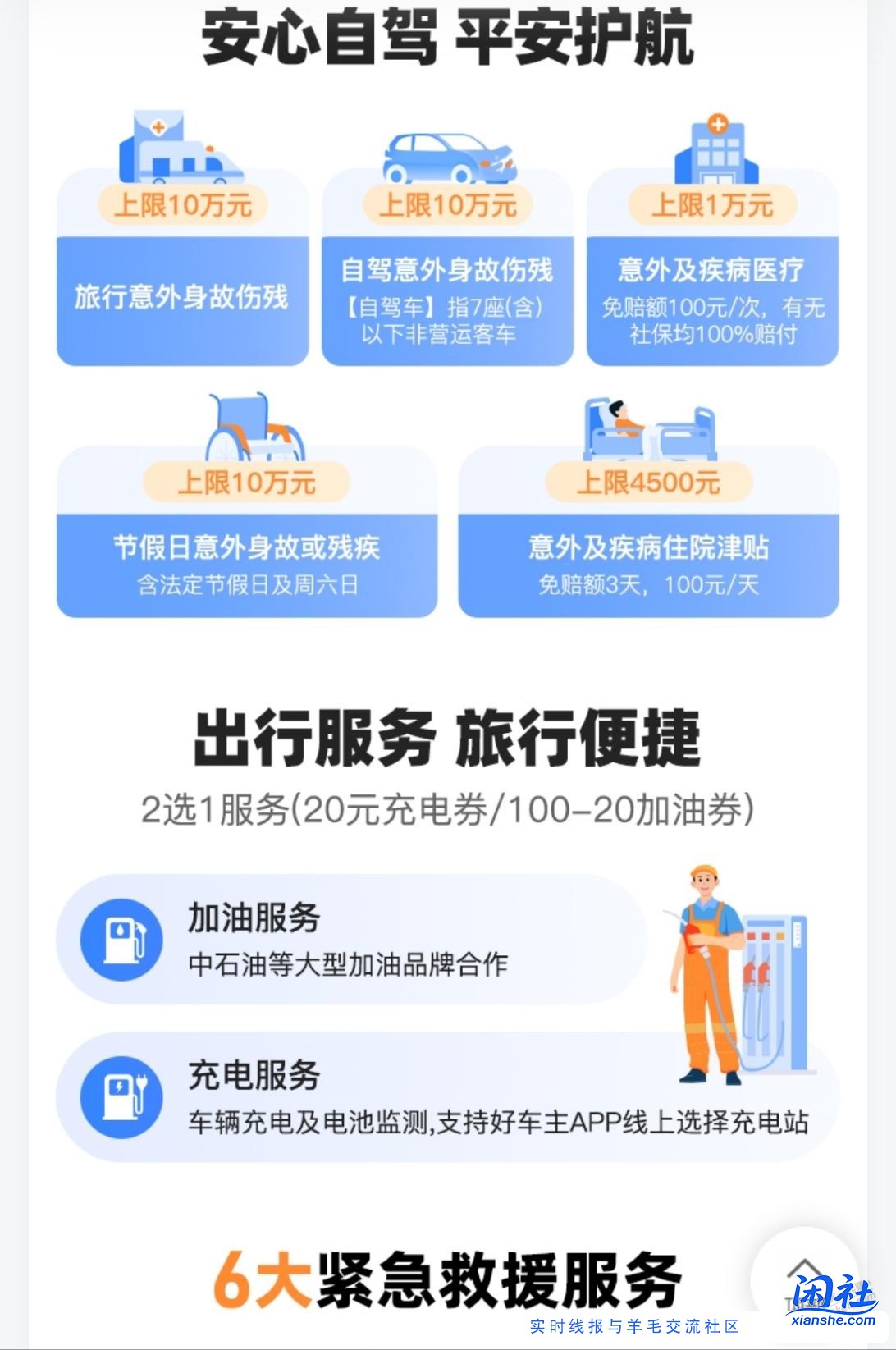
Task: Click the hospital building icon above 意外及疾病医疗
Action: (718, 152)
